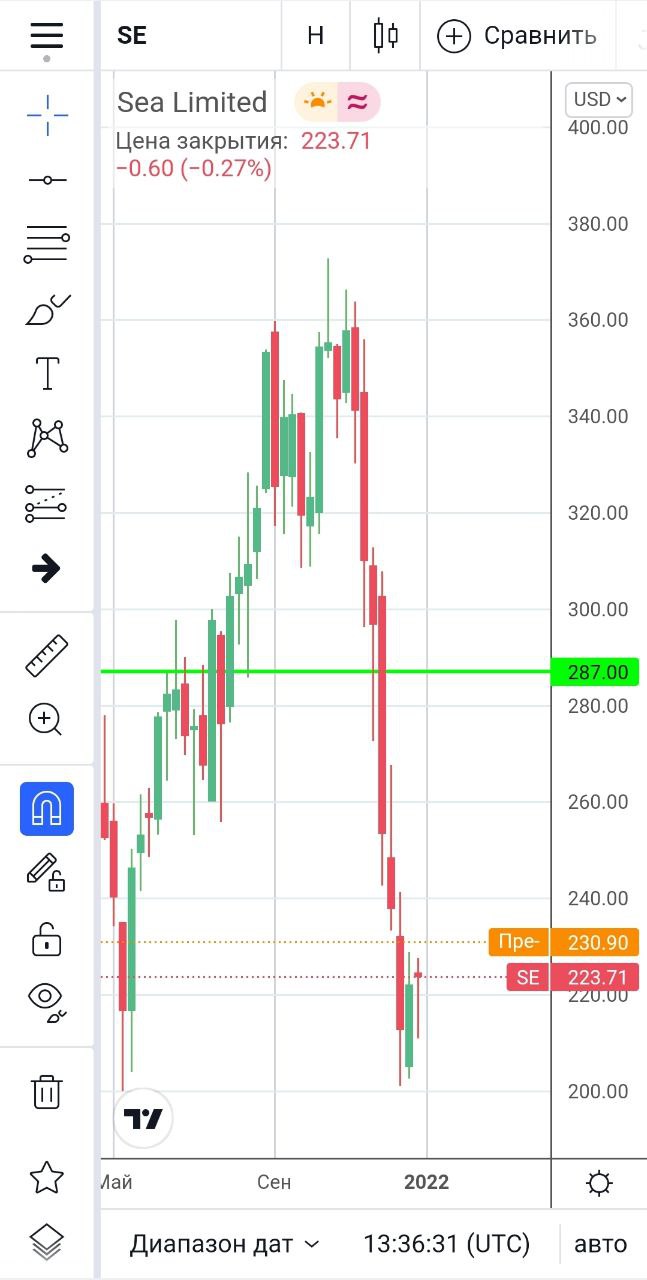The image size is (647, 1280).
Task: Toggle the авто auto scale button
Action: pyautogui.click(x=600, y=1244)
